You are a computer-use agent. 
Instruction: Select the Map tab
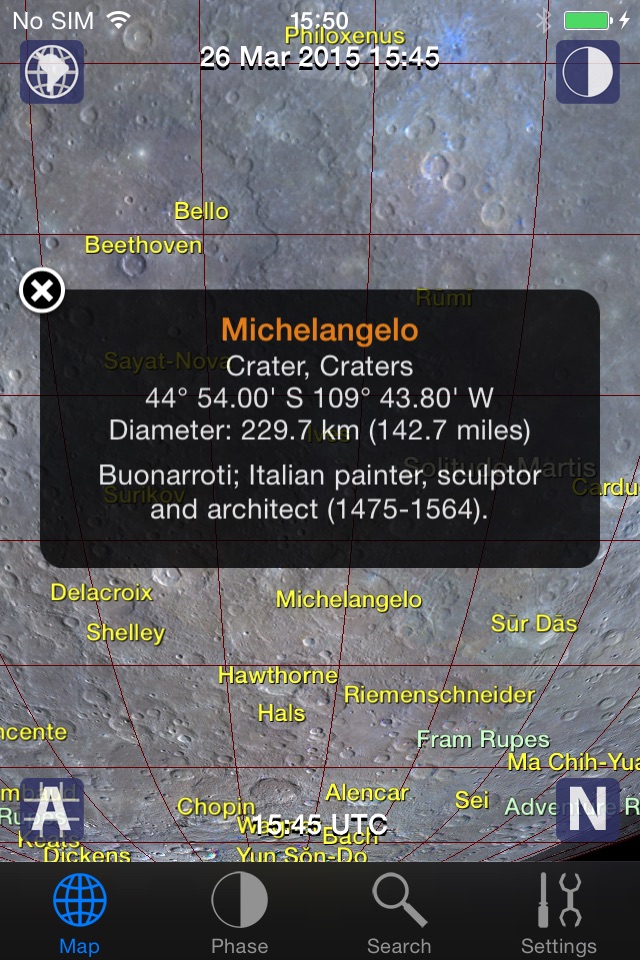[79, 912]
